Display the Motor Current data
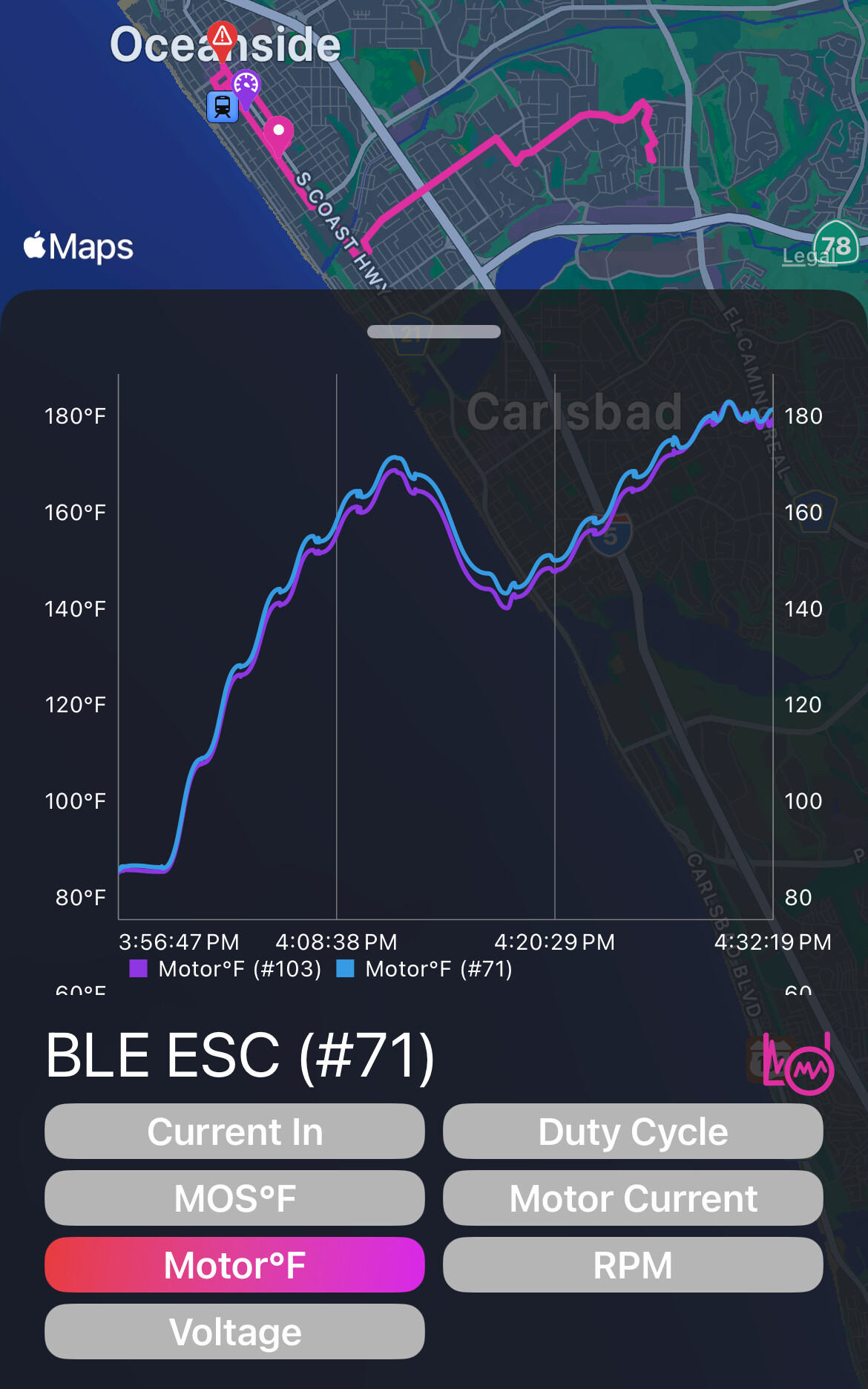This screenshot has width=868, height=1389. [x=633, y=1198]
